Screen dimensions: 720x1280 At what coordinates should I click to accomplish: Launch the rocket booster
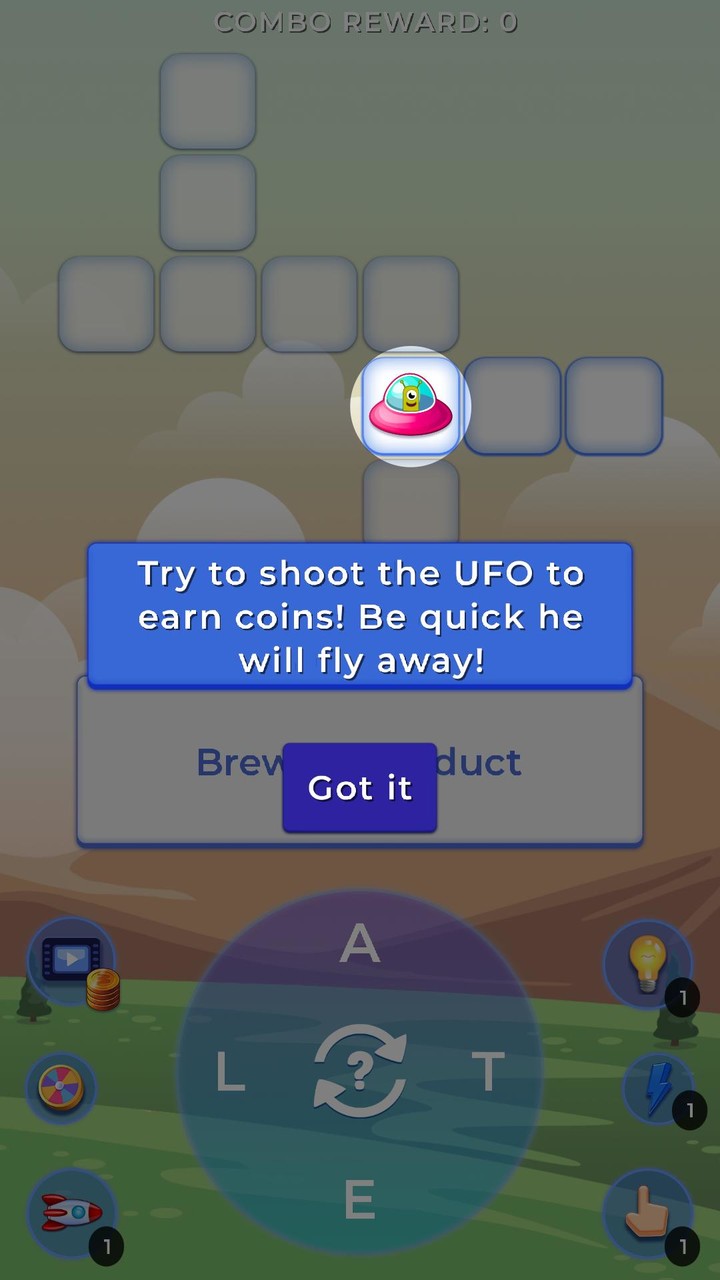[x=72, y=1213]
